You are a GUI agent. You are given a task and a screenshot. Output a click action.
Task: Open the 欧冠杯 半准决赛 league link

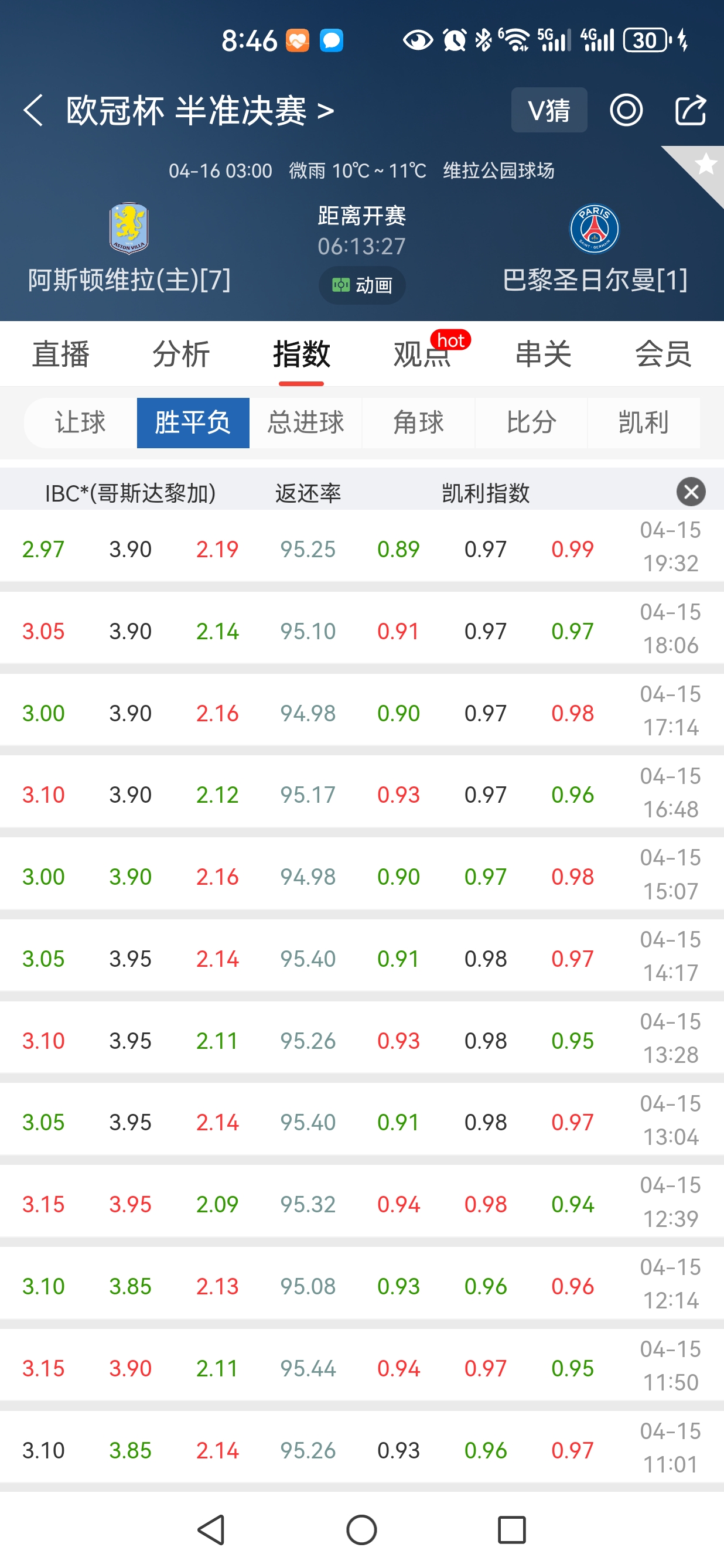[x=200, y=111]
